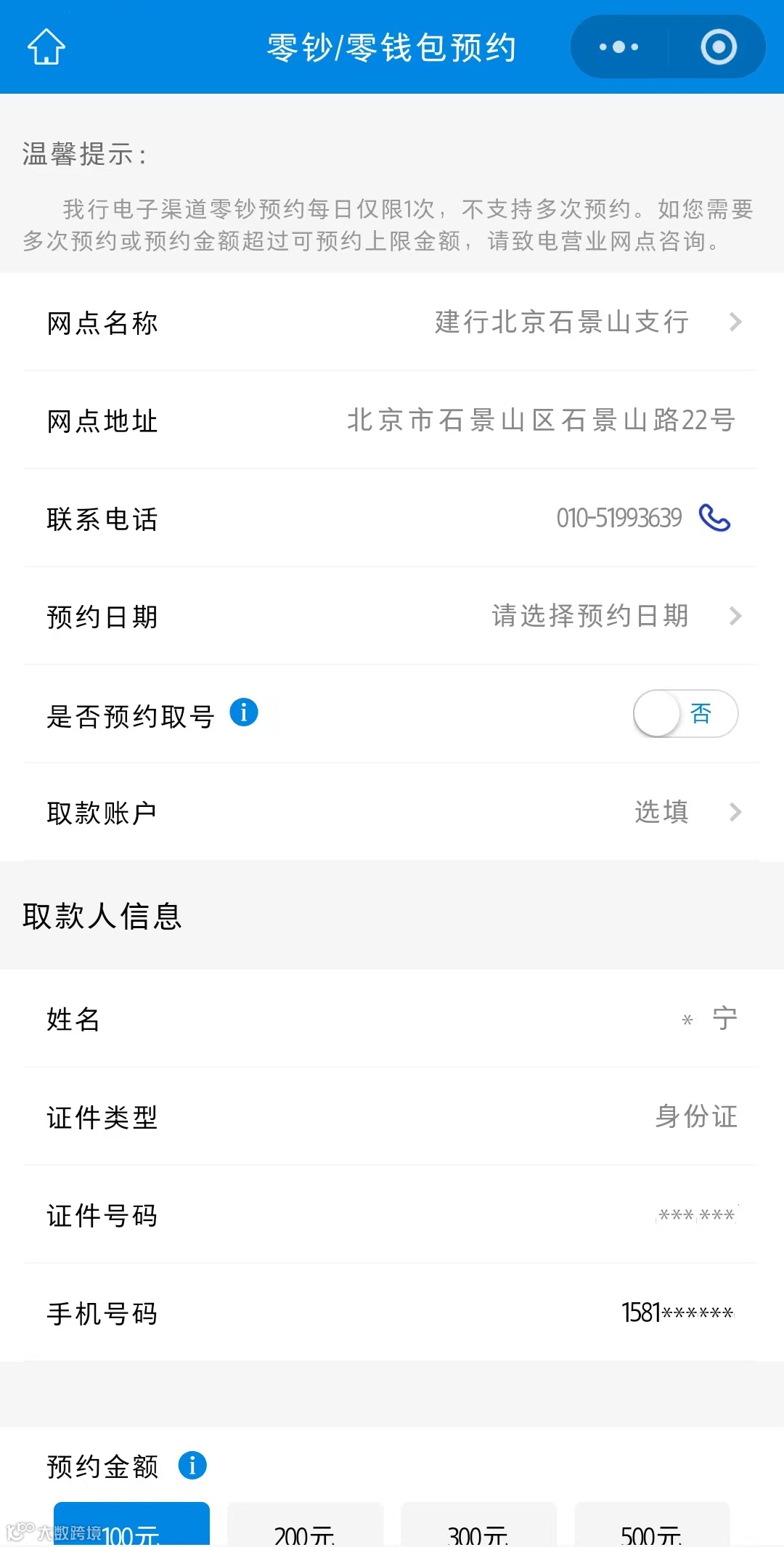Screen dimensions: 784x1547
Task: Pick the 500元 amount option
Action: coord(652,1524)
